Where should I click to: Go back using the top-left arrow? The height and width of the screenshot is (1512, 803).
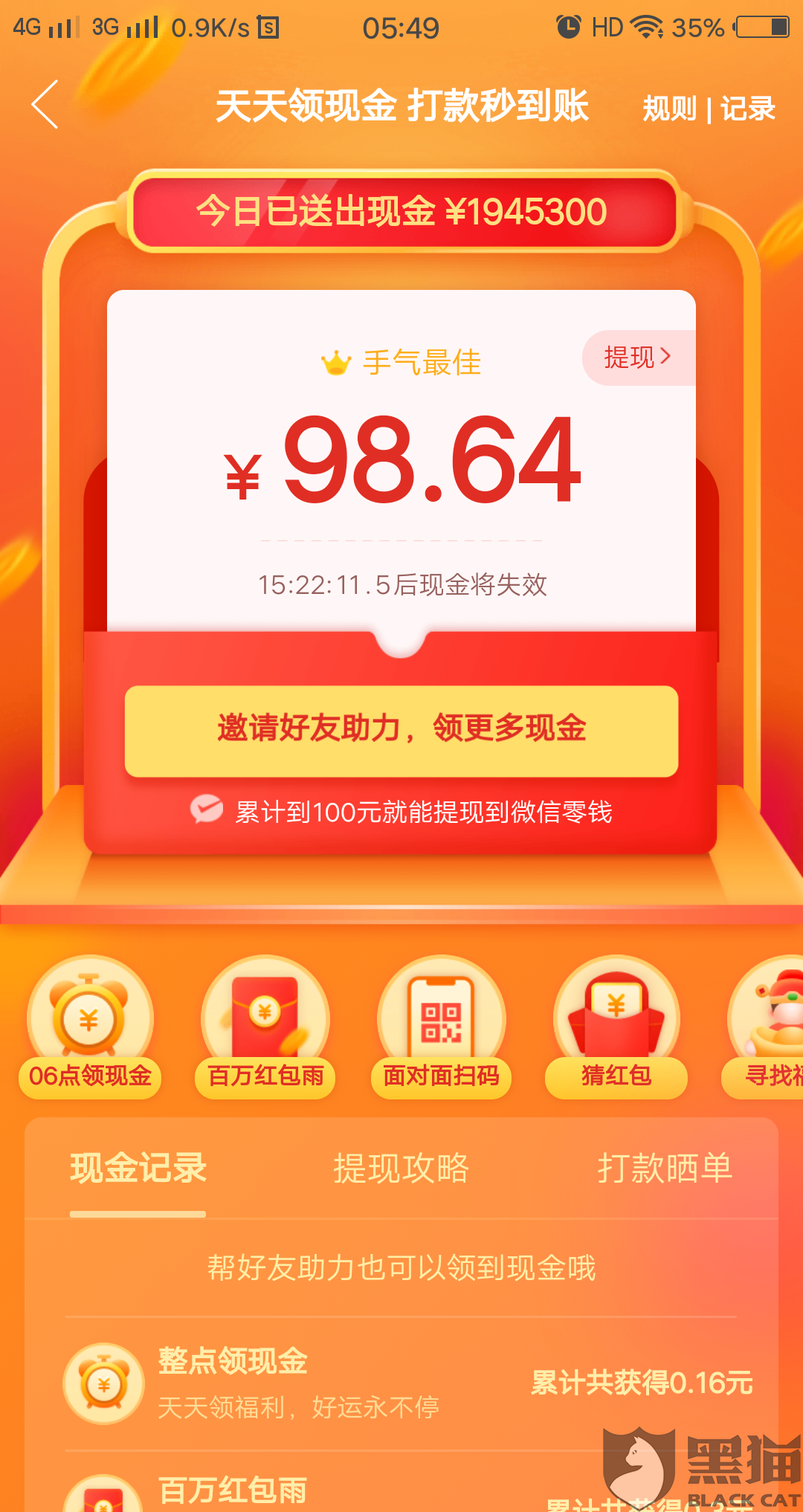tap(45, 105)
